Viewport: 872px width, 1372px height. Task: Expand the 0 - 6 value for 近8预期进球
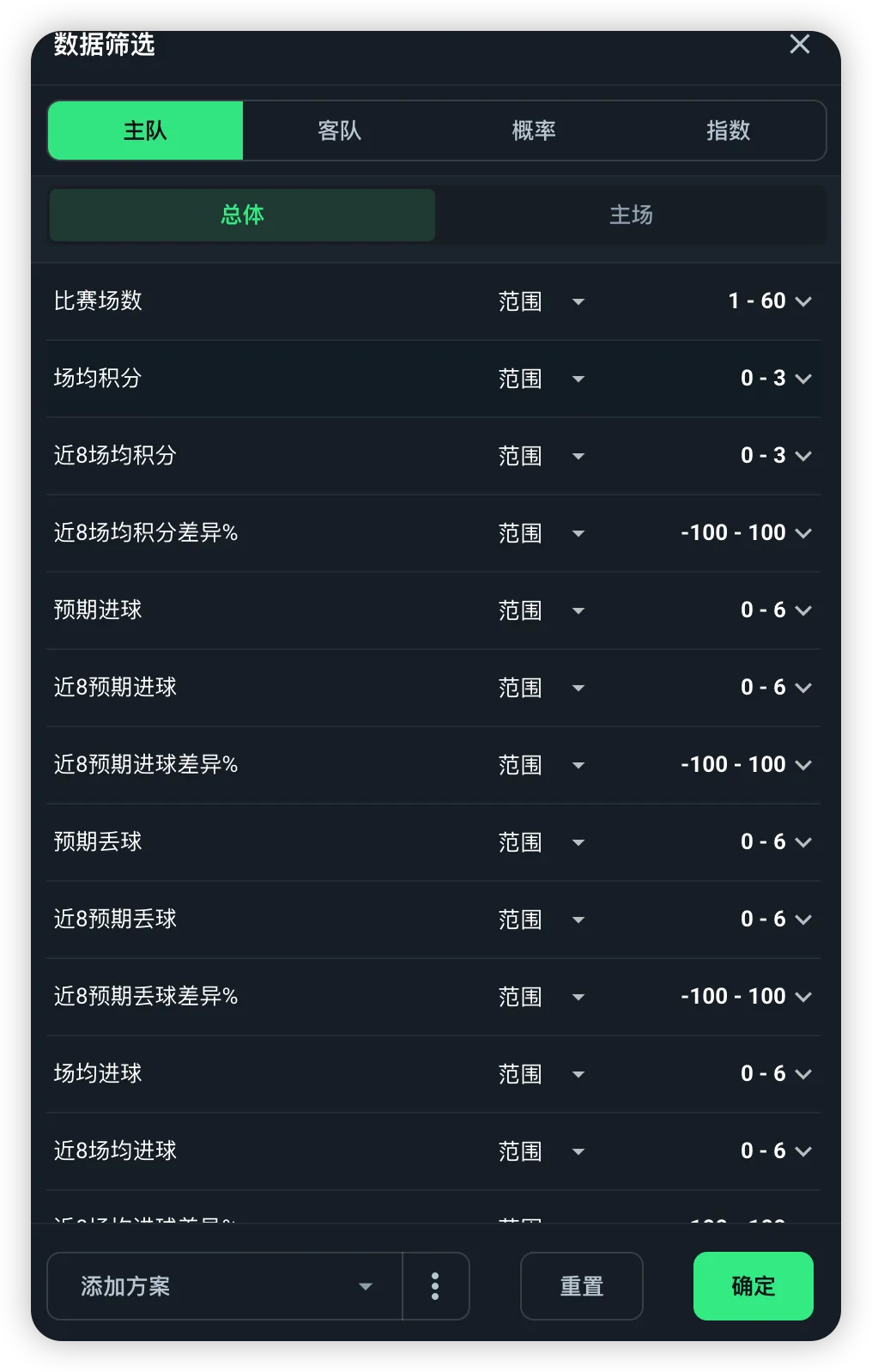(x=776, y=688)
